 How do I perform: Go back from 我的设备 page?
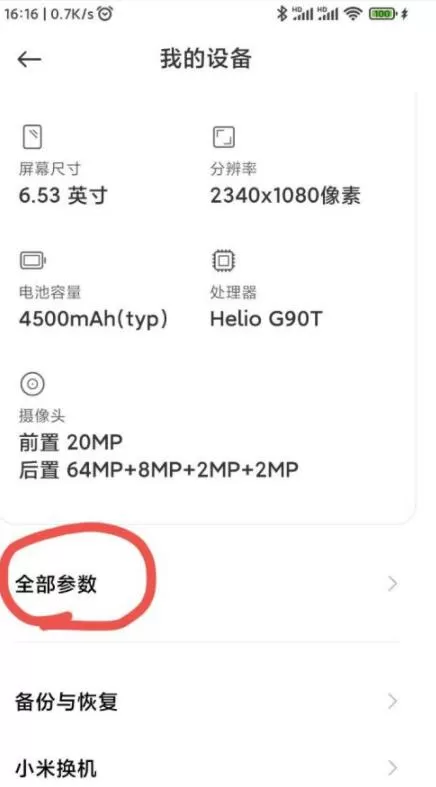(29, 59)
